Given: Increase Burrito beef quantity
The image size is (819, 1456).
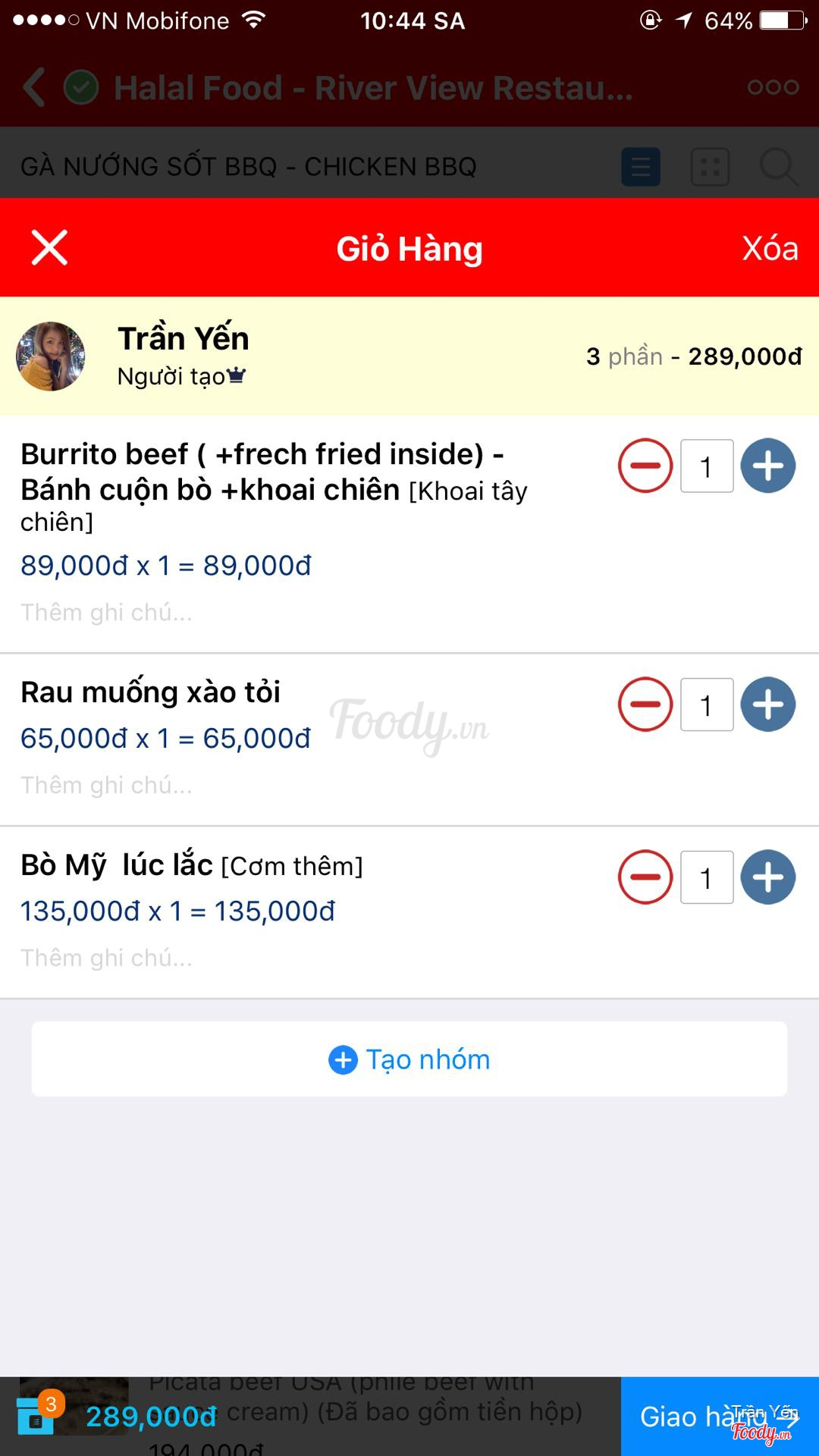Looking at the screenshot, I should click(x=767, y=466).
